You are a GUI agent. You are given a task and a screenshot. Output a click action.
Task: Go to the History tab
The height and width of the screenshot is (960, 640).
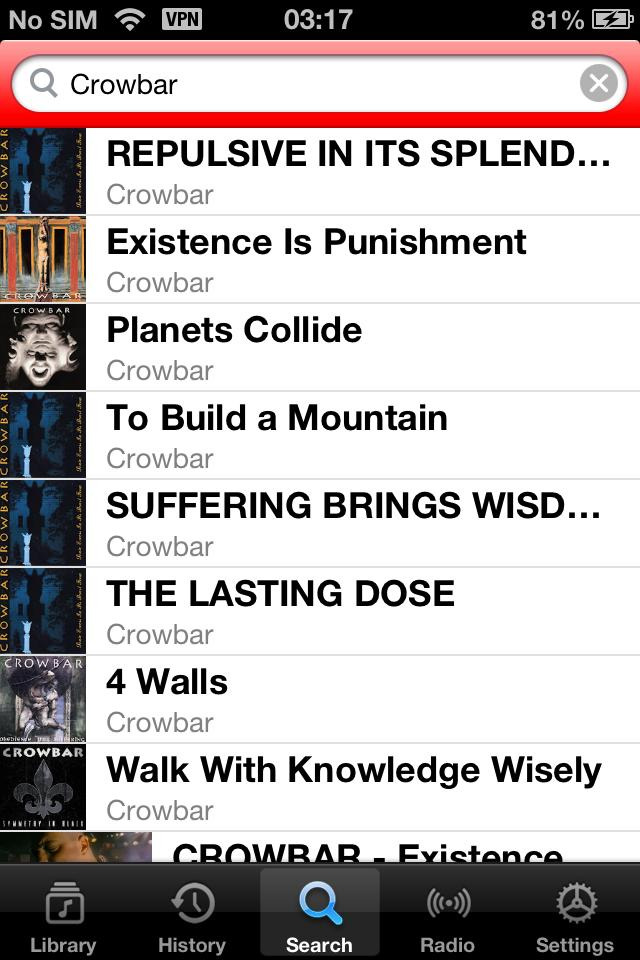[191, 916]
